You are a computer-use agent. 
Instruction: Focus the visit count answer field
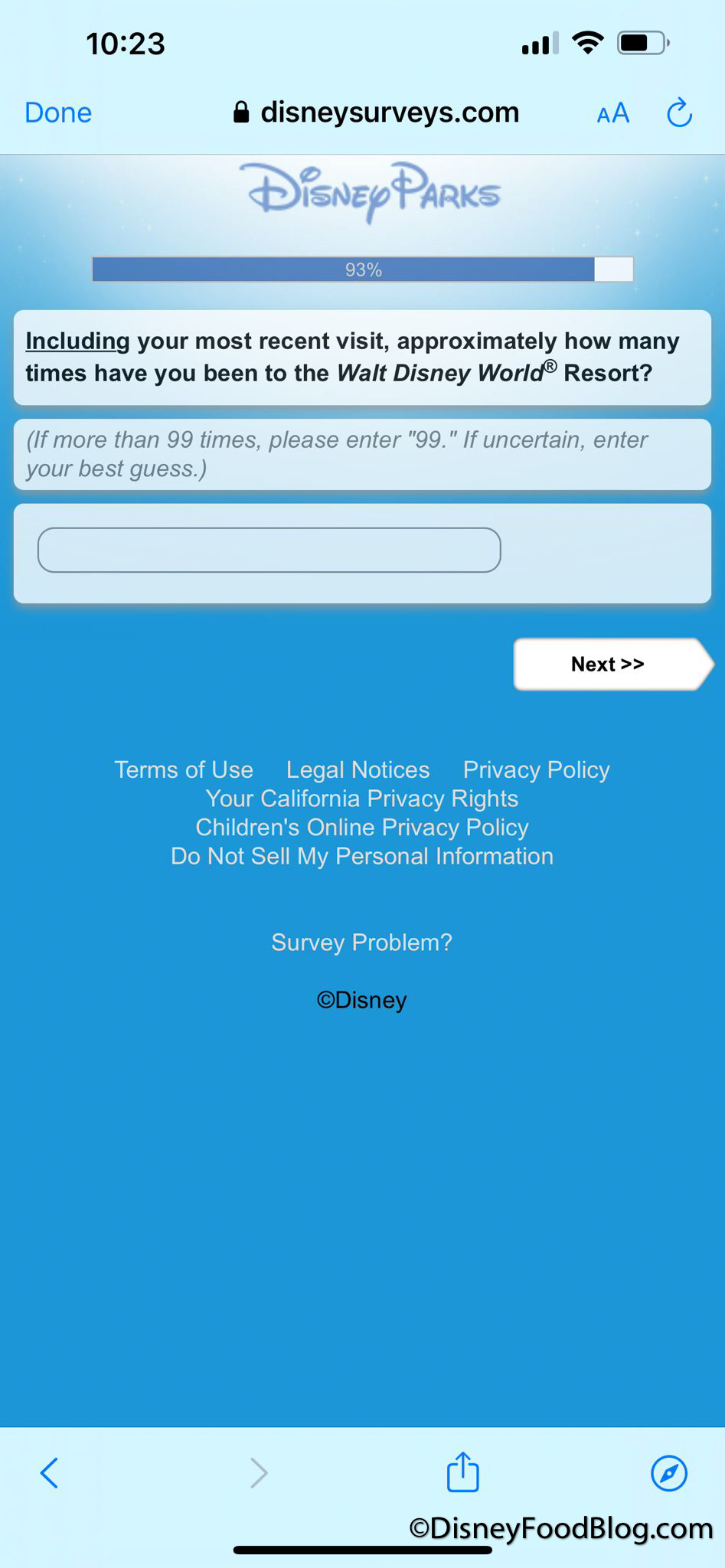(x=269, y=550)
